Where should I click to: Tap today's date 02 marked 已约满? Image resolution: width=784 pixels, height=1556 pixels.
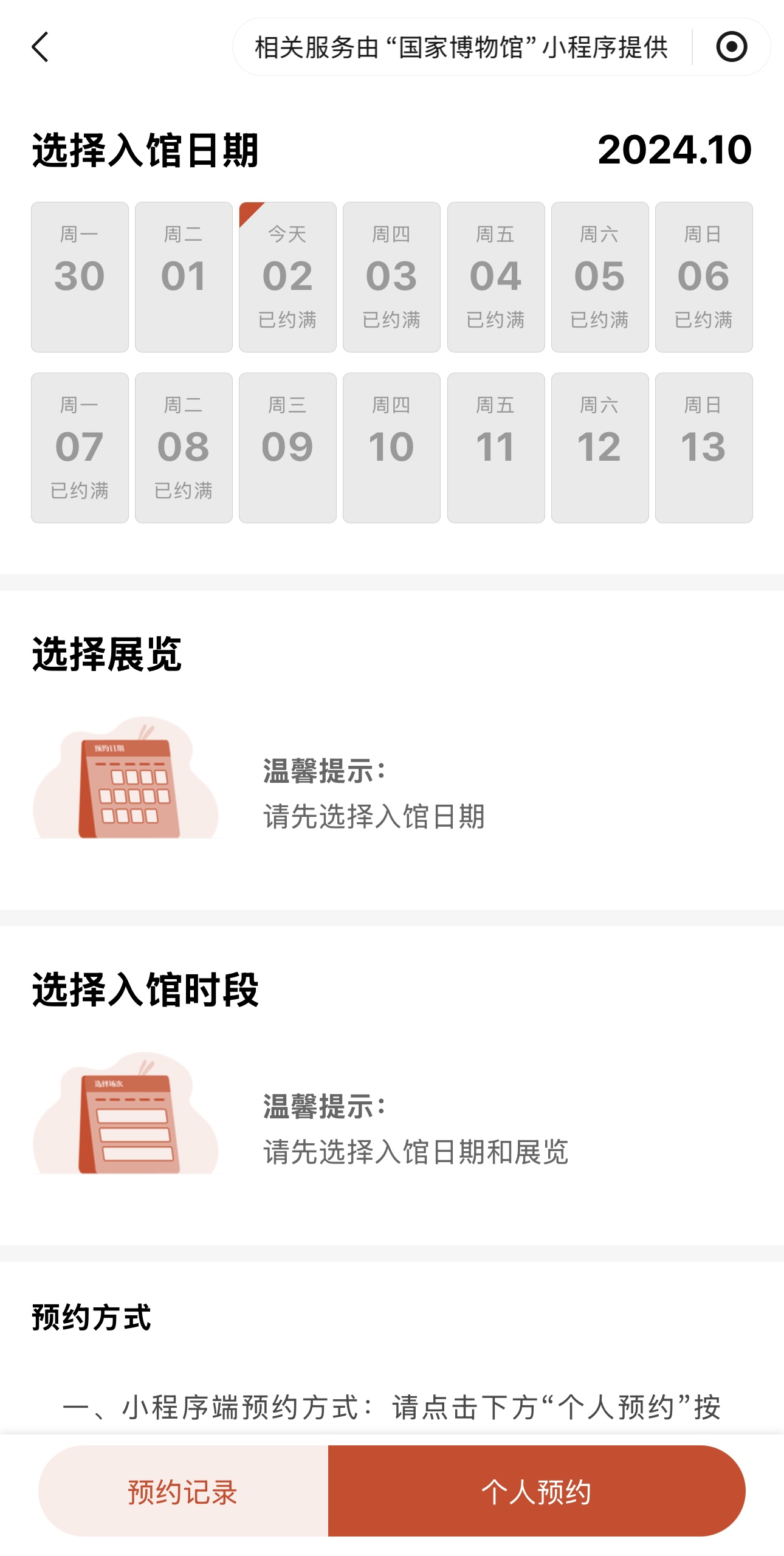coord(287,277)
